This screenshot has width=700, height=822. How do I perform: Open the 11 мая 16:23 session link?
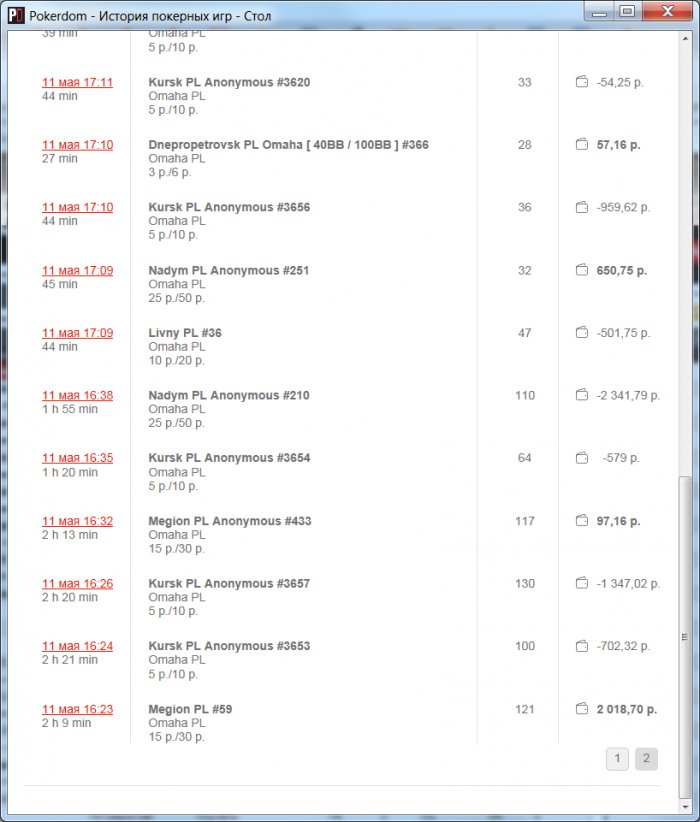pos(77,709)
